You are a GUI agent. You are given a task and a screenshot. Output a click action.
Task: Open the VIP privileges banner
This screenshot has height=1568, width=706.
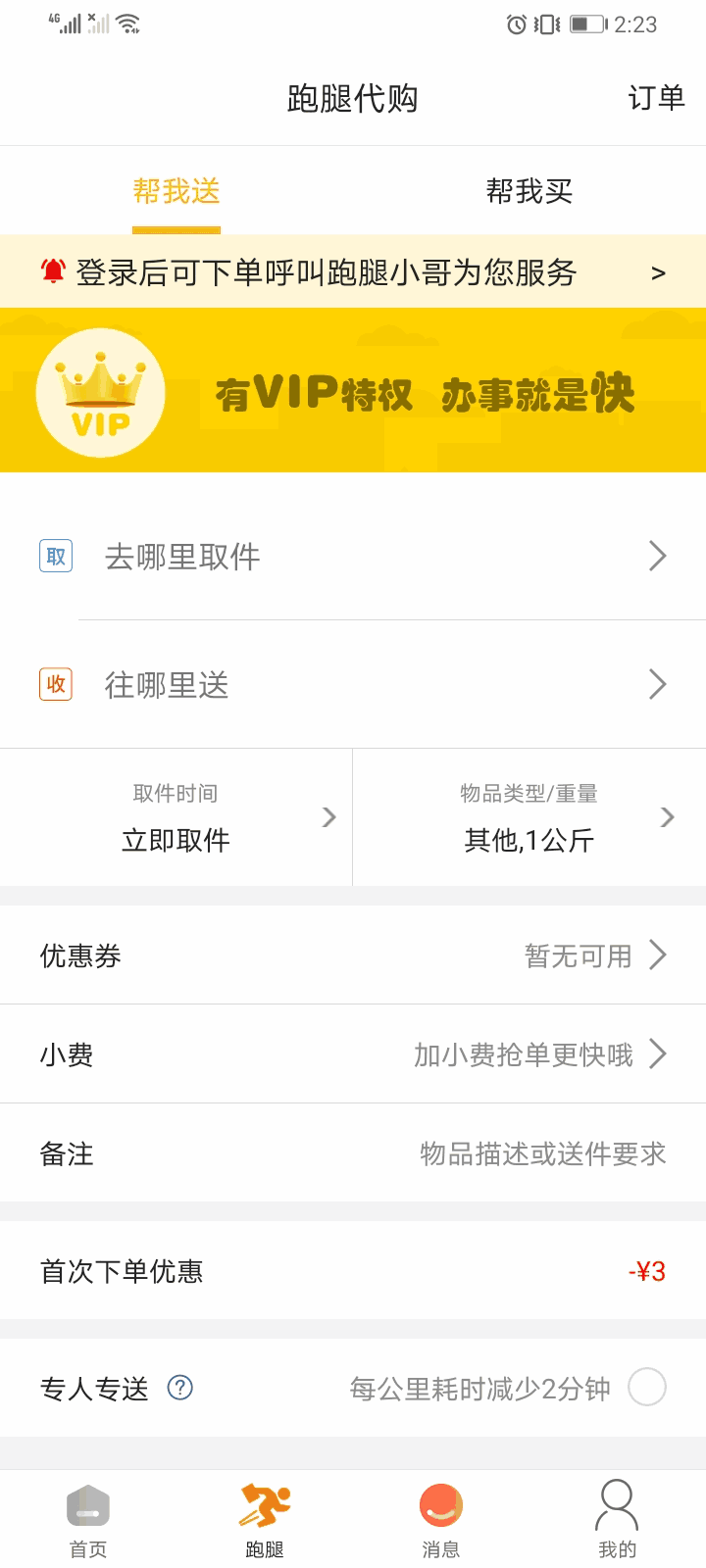353,392
